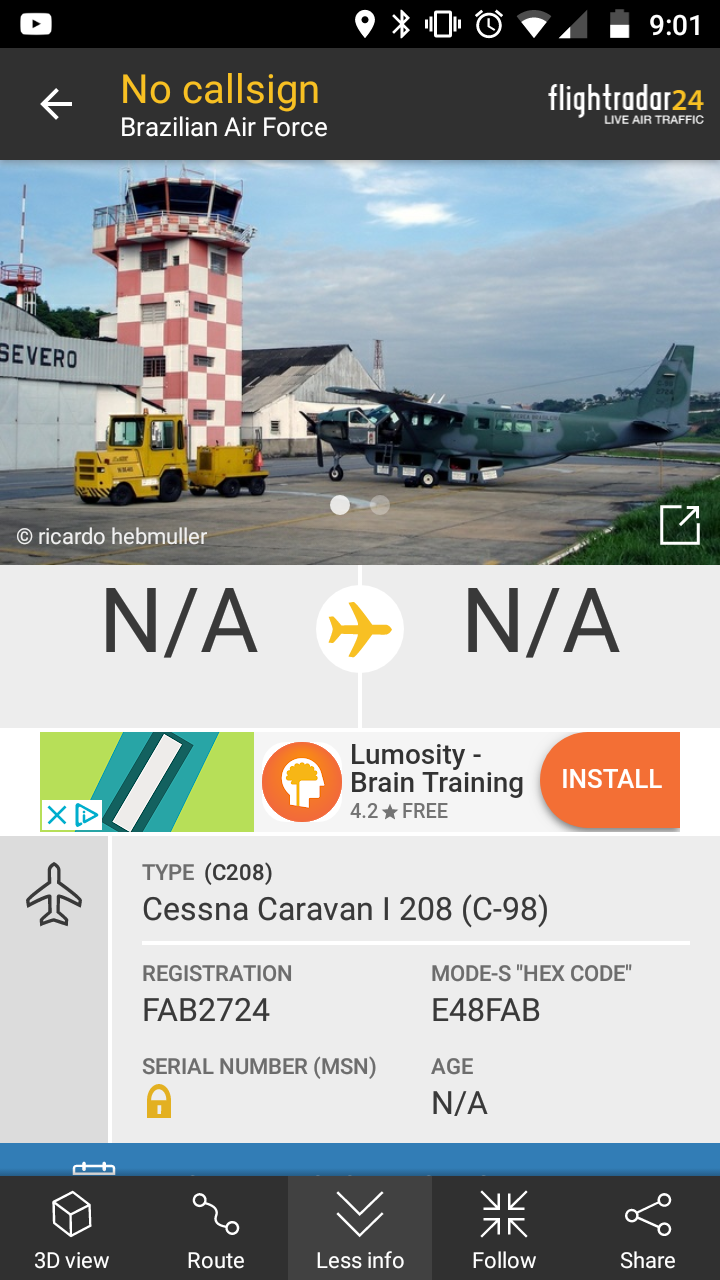
Task: Open 3D view of the flight
Action: point(72,1230)
